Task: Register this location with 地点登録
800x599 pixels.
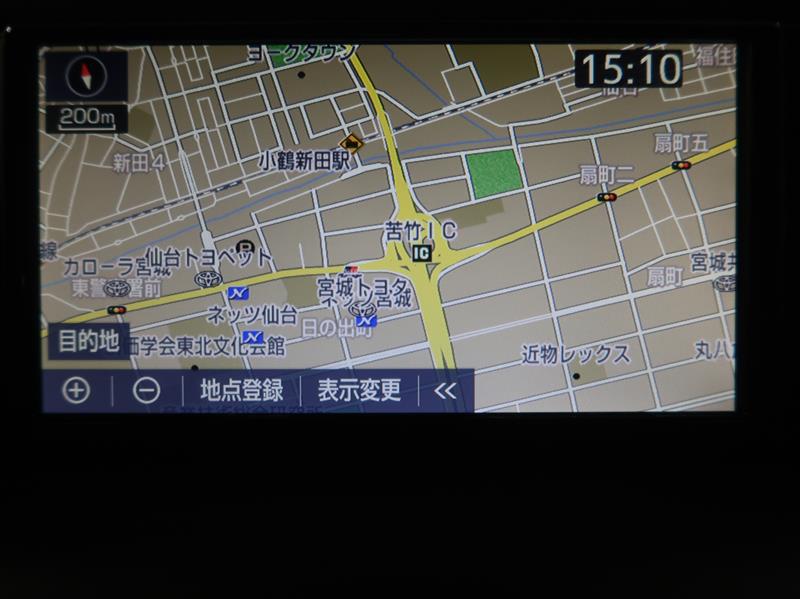Action: point(241,391)
